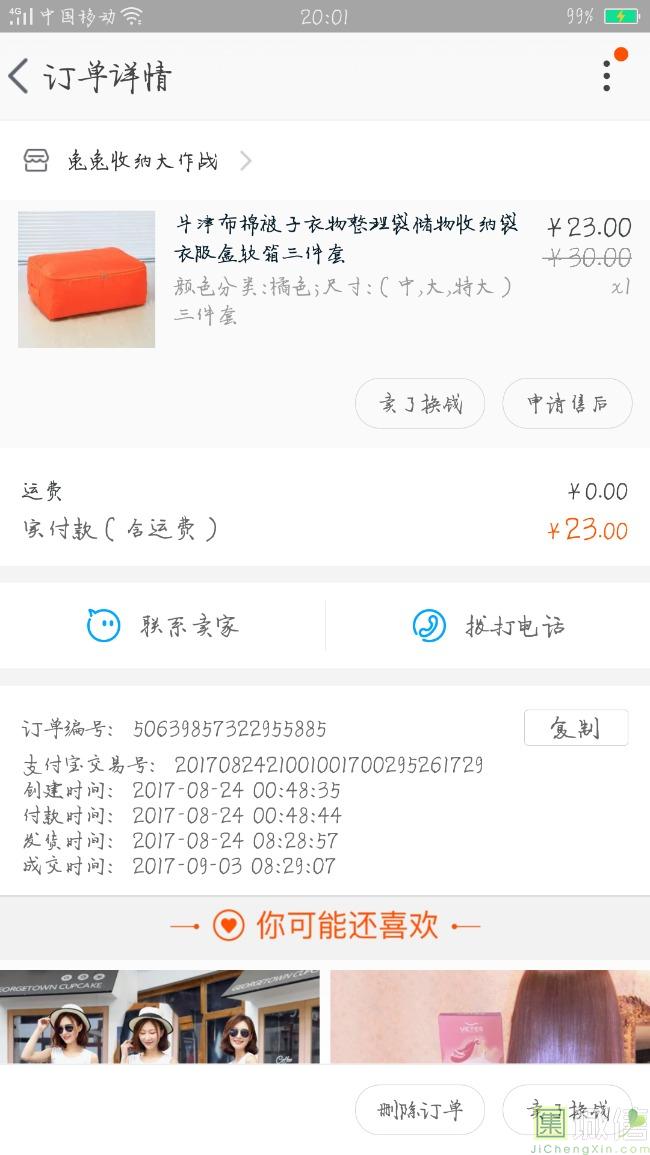Tap 卖了换钱 in the bottom bar

567,1110
